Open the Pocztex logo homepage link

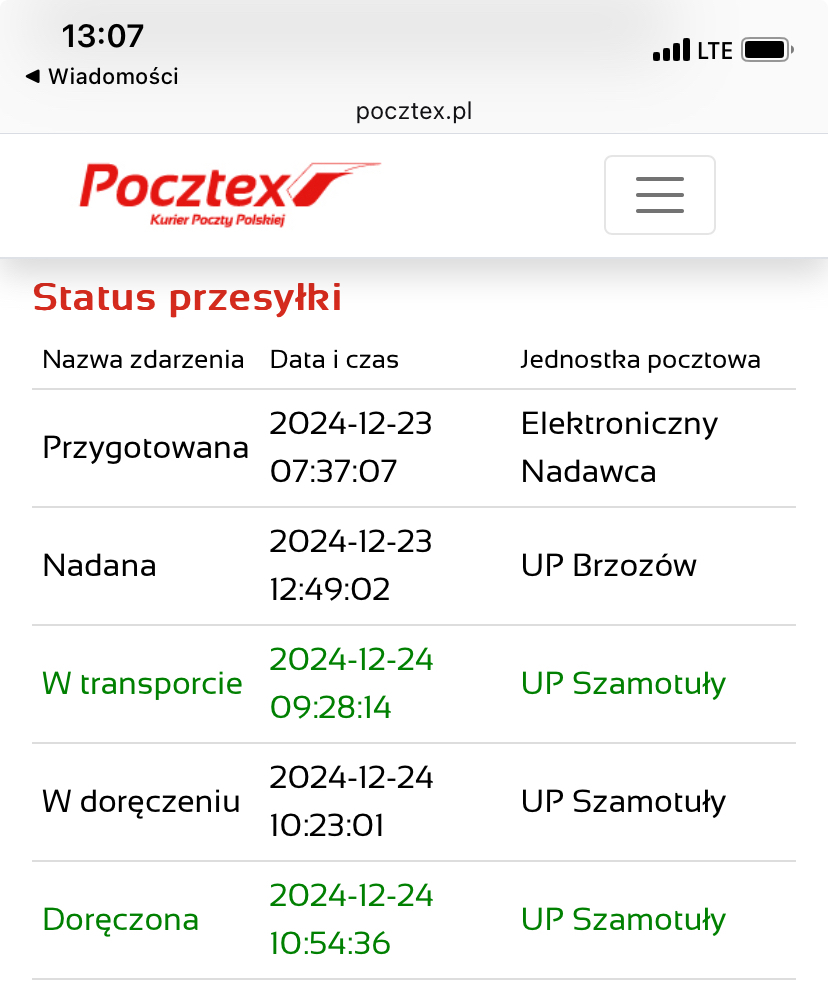tap(229, 194)
